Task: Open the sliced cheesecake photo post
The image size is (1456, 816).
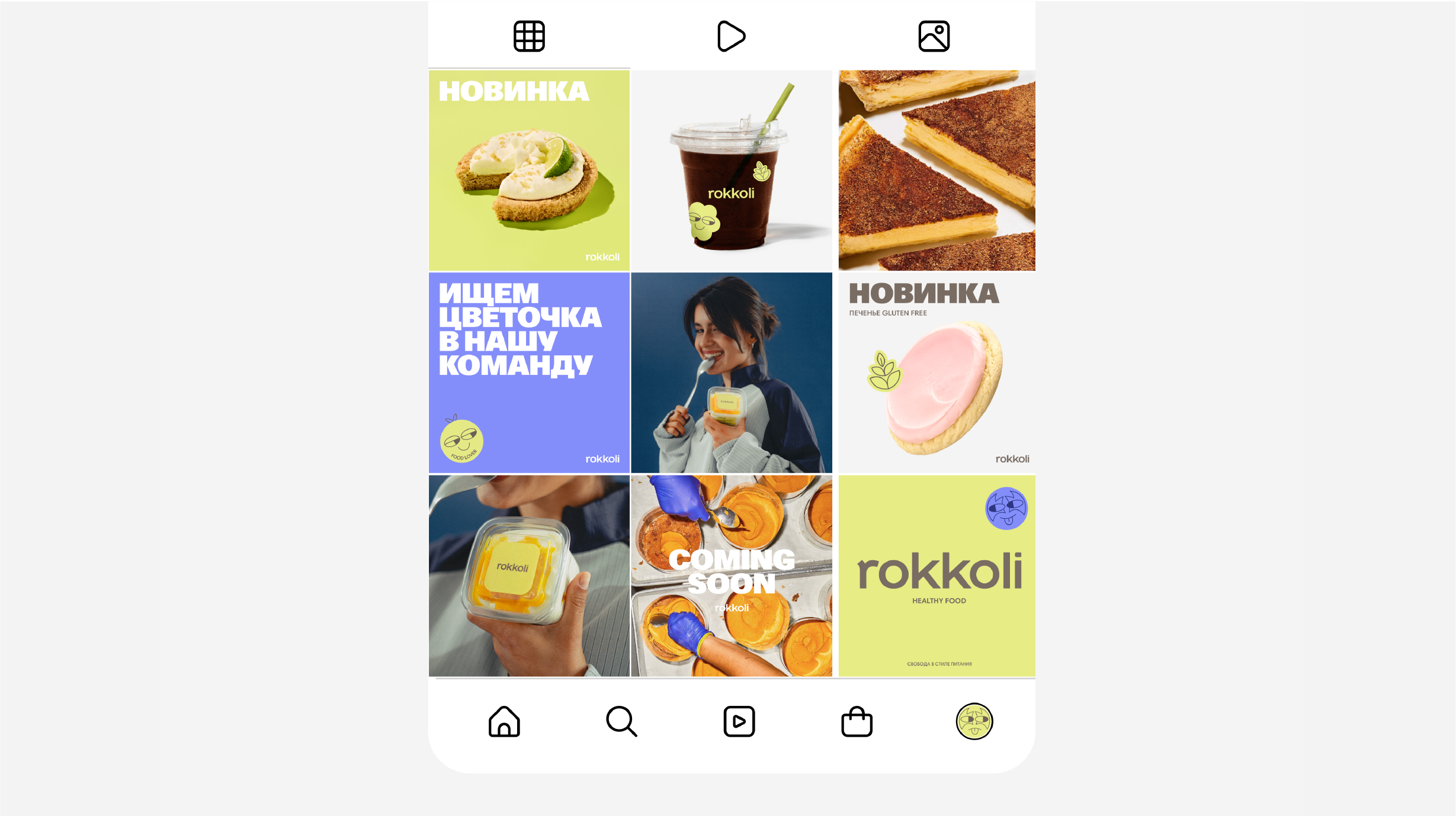Action: point(937,171)
